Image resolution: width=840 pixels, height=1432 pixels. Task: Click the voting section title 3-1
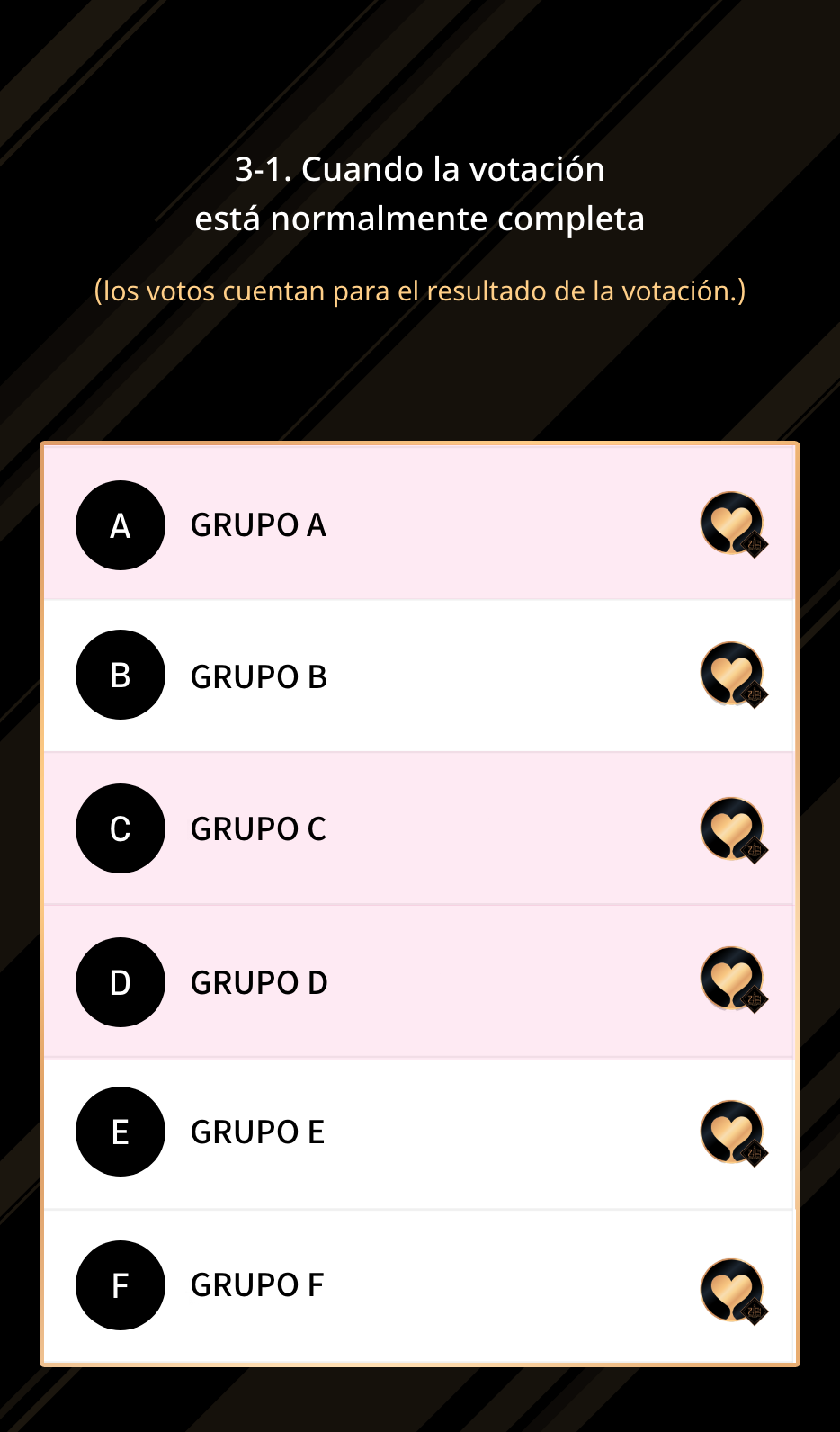tap(420, 193)
